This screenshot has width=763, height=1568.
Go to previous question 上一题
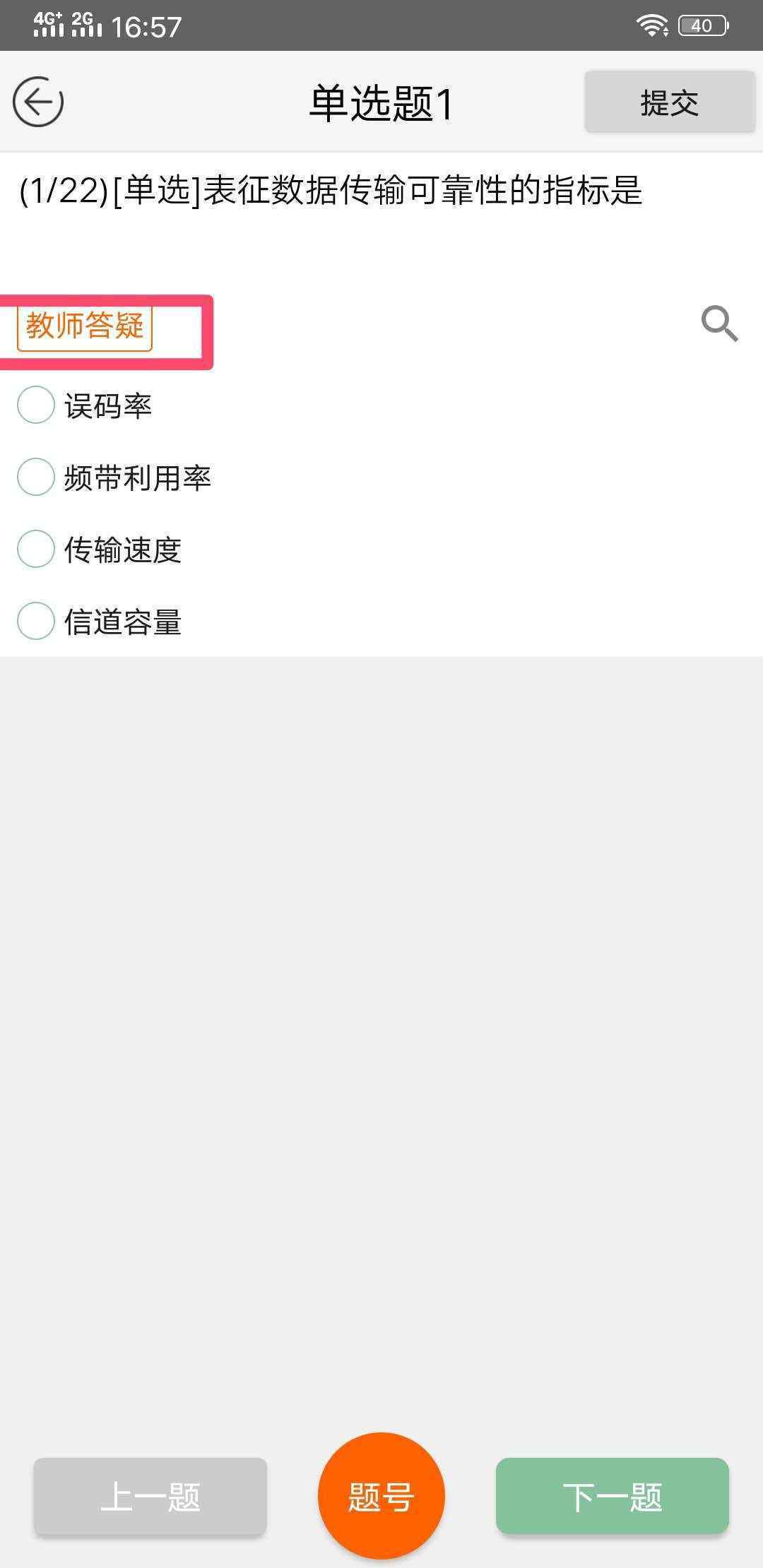click(x=150, y=1496)
